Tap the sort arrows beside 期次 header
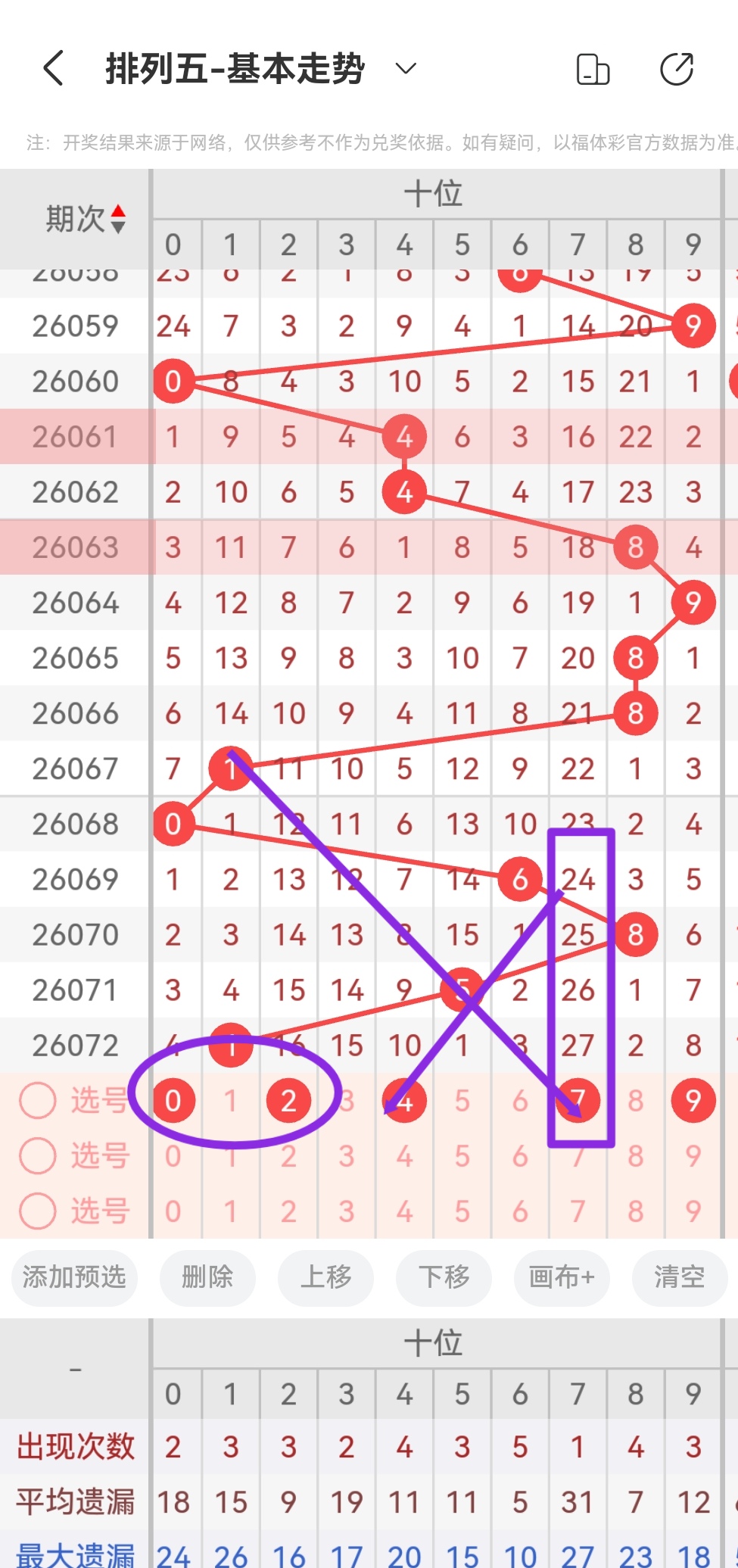Image resolution: width=738 pixels, height=1568 pixels. click(117, 220)
